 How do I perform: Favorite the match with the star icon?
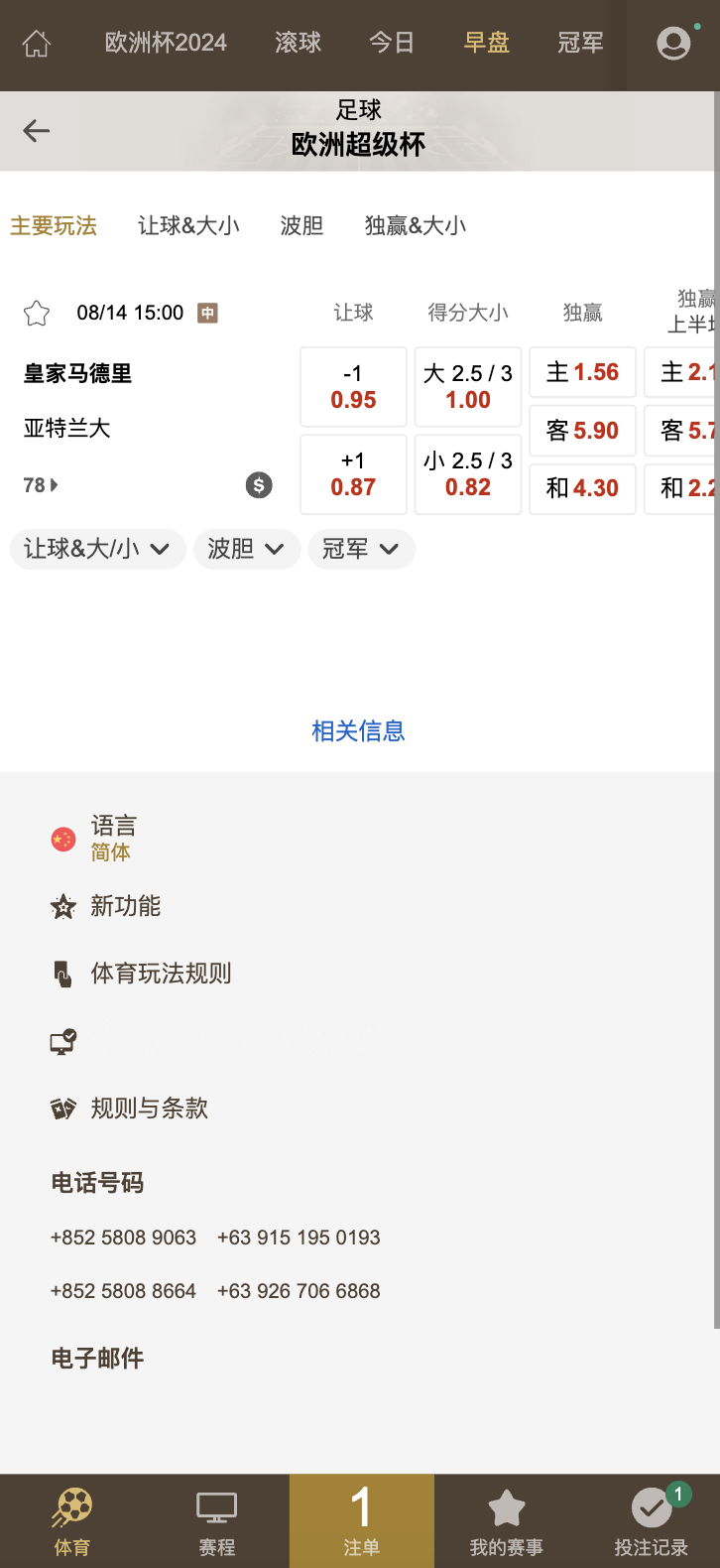[37, 314]
